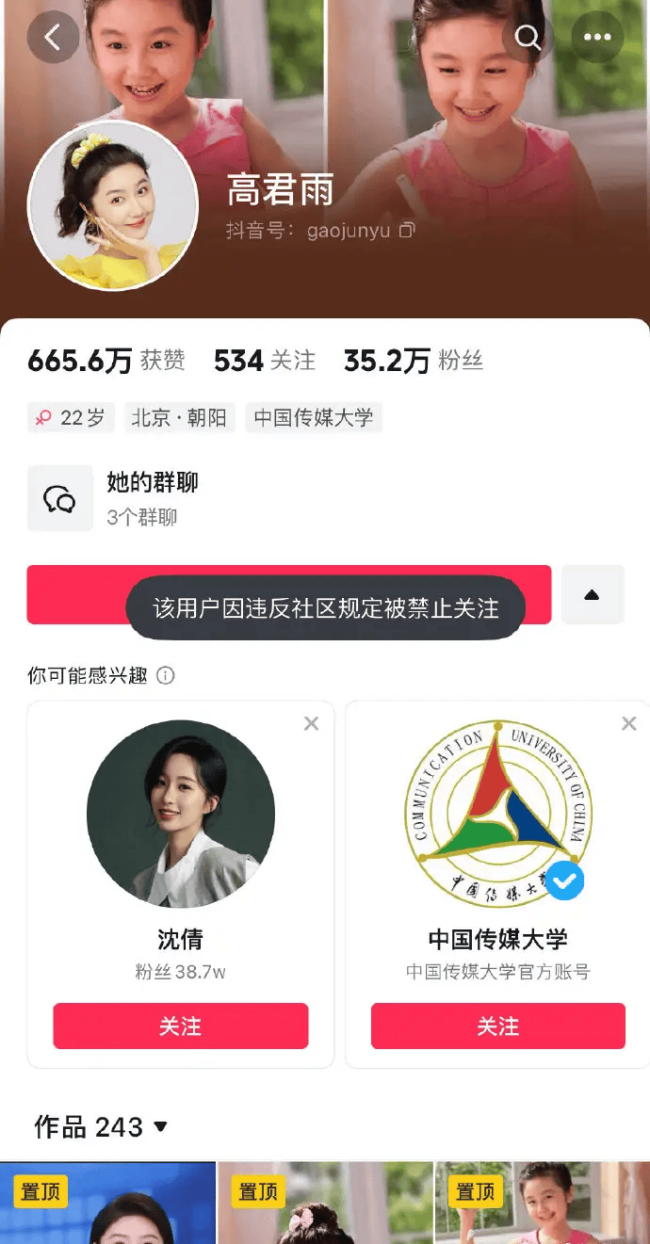Viewport: 650px width, 1244px height.
Task: Follow 沈倩
Action: pyautogui.click(x=180, y=1026)
